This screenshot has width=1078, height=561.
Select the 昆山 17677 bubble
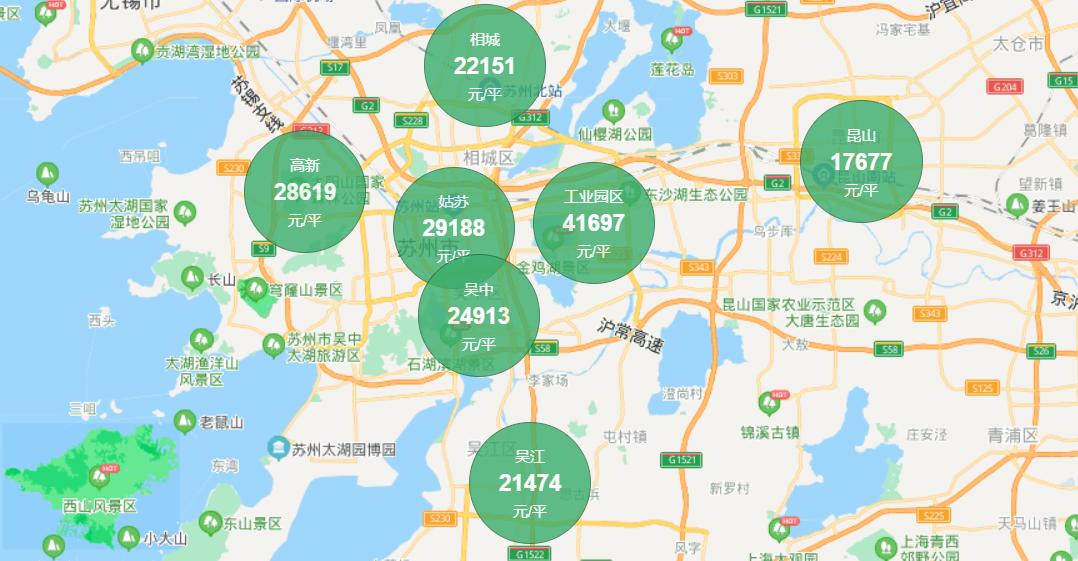(861, 162)
